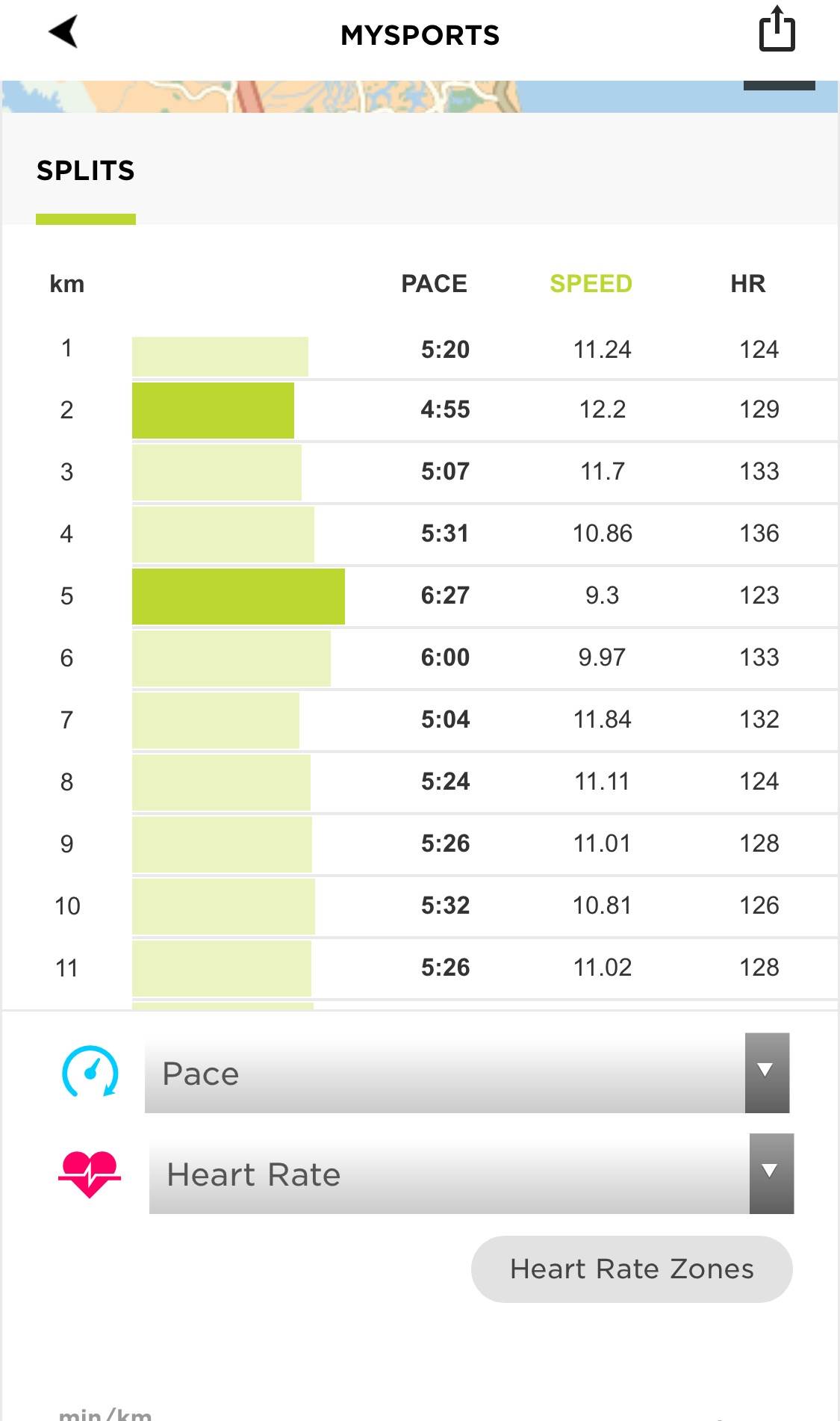Screen dimensions: 840x1421
Task: Open the Heart Rate dropdown
Action: [470, 1174]
